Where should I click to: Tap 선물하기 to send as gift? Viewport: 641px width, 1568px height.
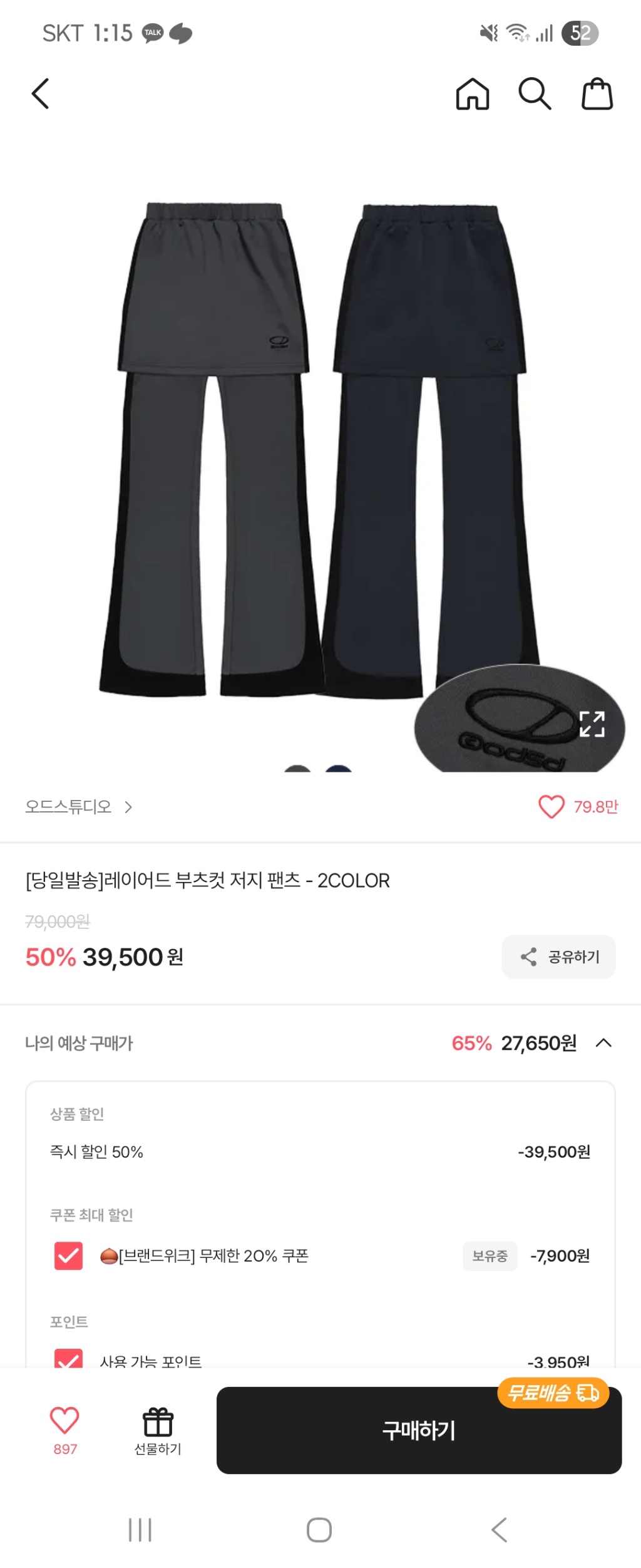[x=158, y=1430]
